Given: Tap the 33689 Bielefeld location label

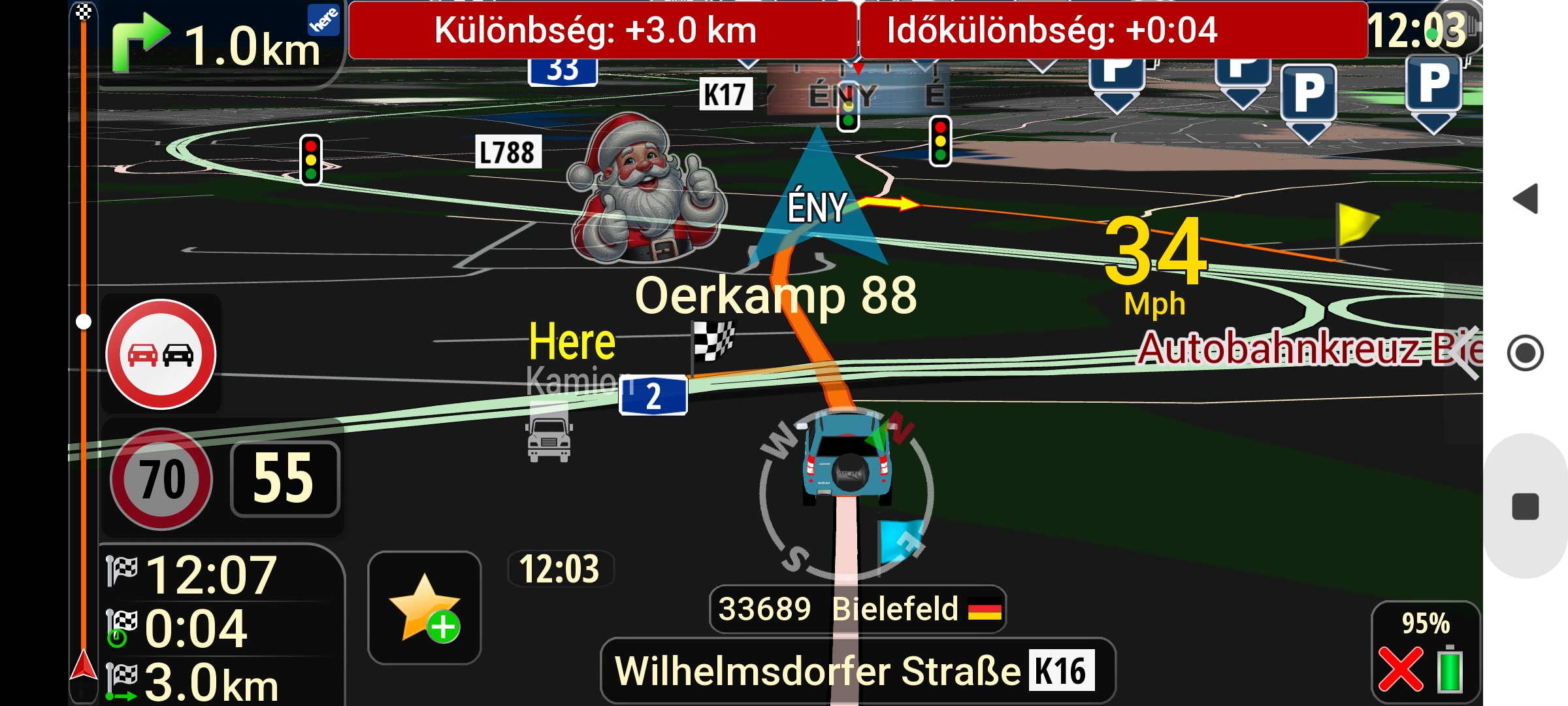Looking at the screenshot, I should 857,609.
